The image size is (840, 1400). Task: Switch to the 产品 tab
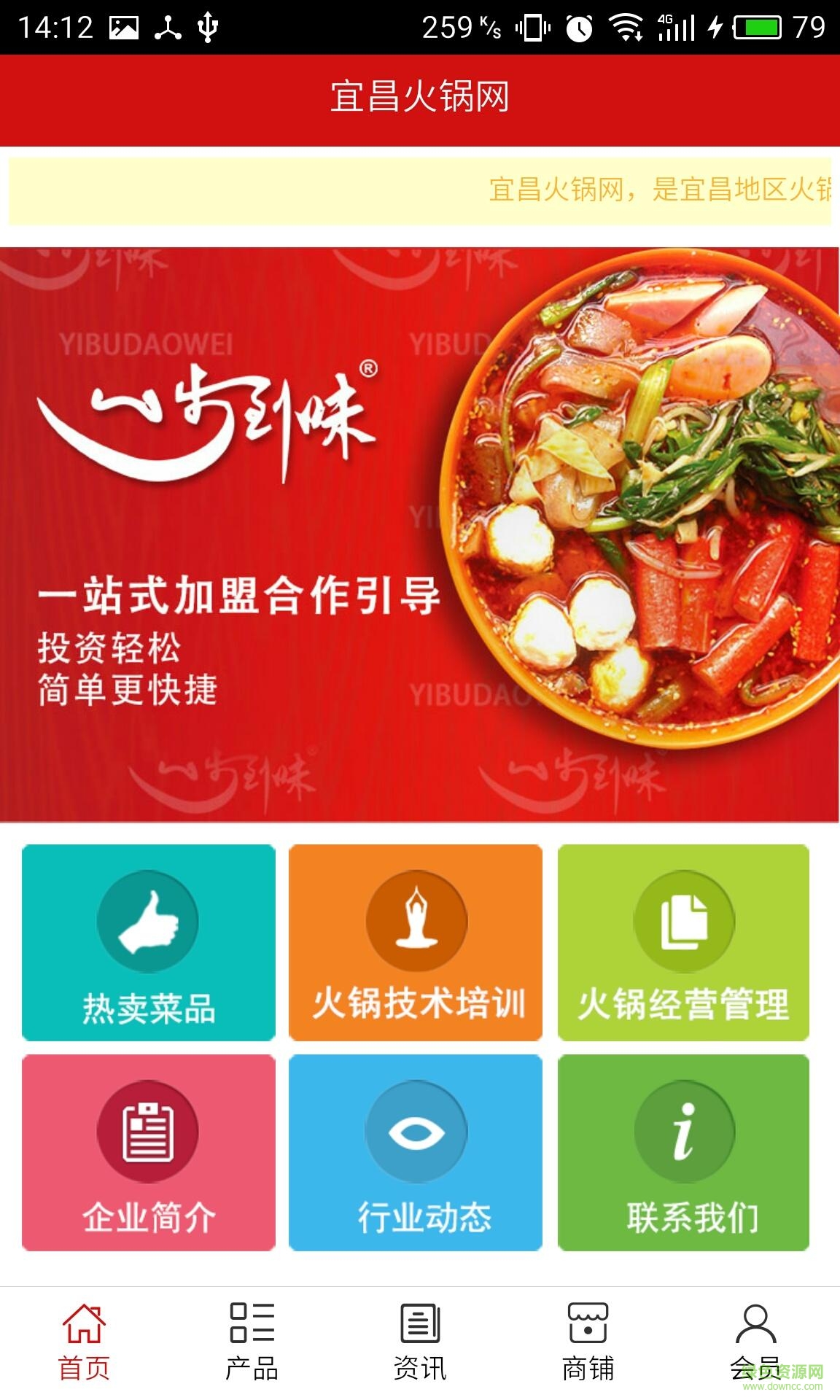coord(252,1342)
